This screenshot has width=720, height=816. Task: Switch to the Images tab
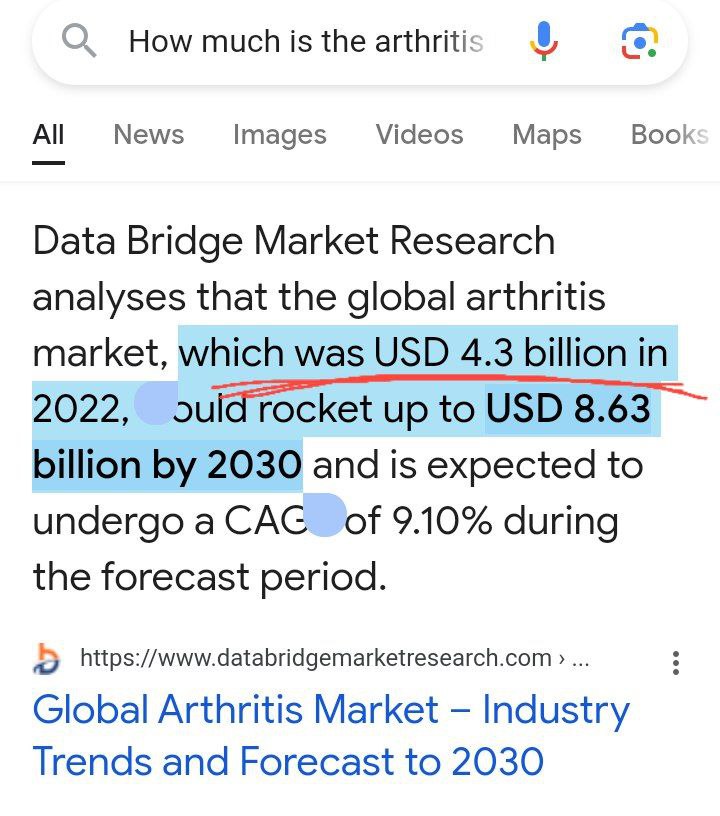point(280,135)
